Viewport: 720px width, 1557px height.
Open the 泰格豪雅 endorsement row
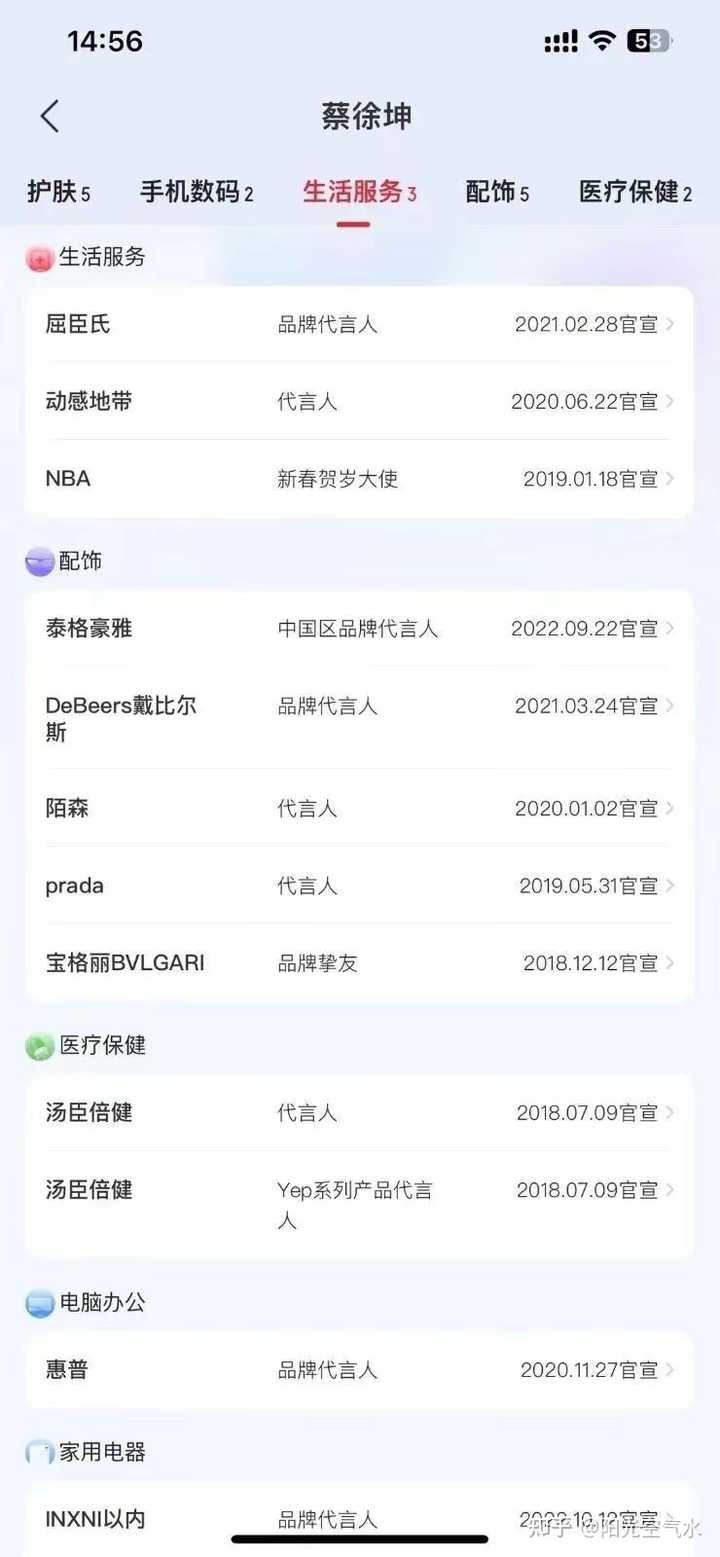(x=359, y=628)
